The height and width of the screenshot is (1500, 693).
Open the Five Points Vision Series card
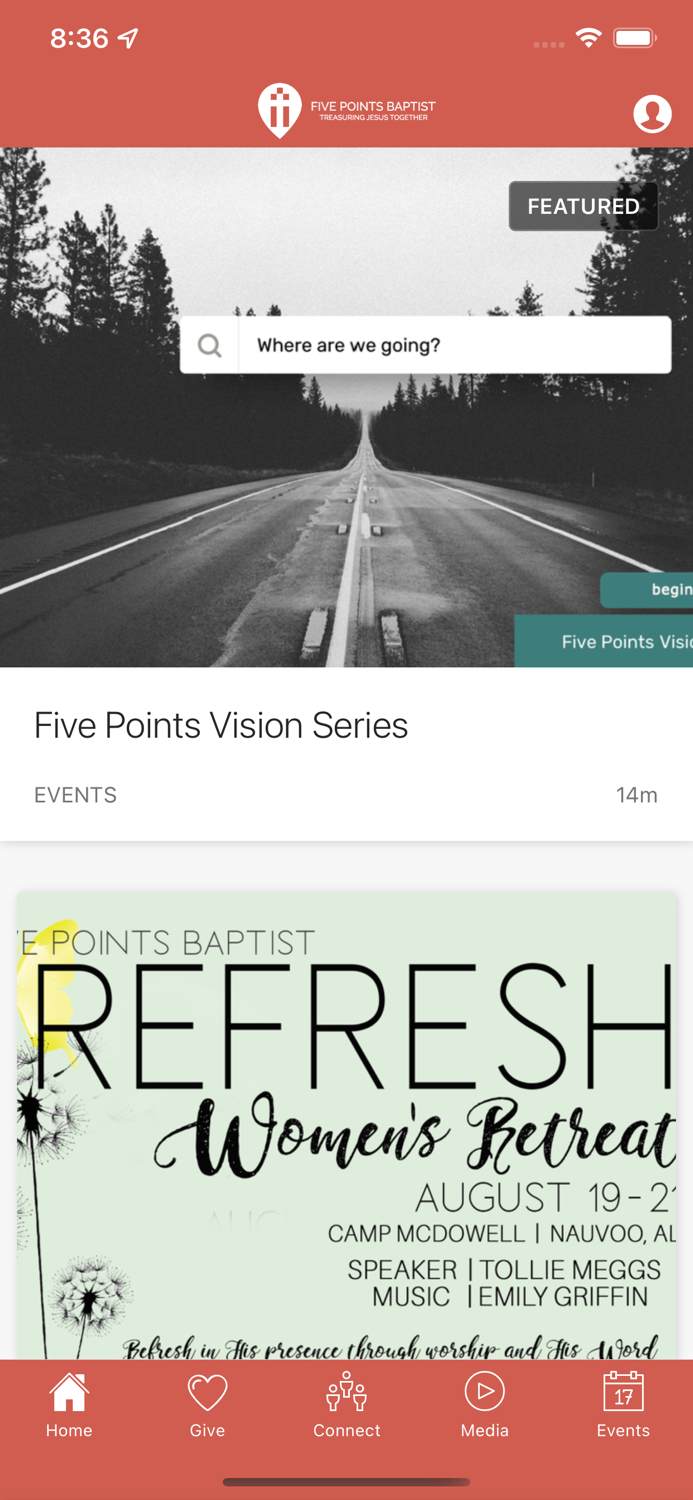[x=346, y=494]
